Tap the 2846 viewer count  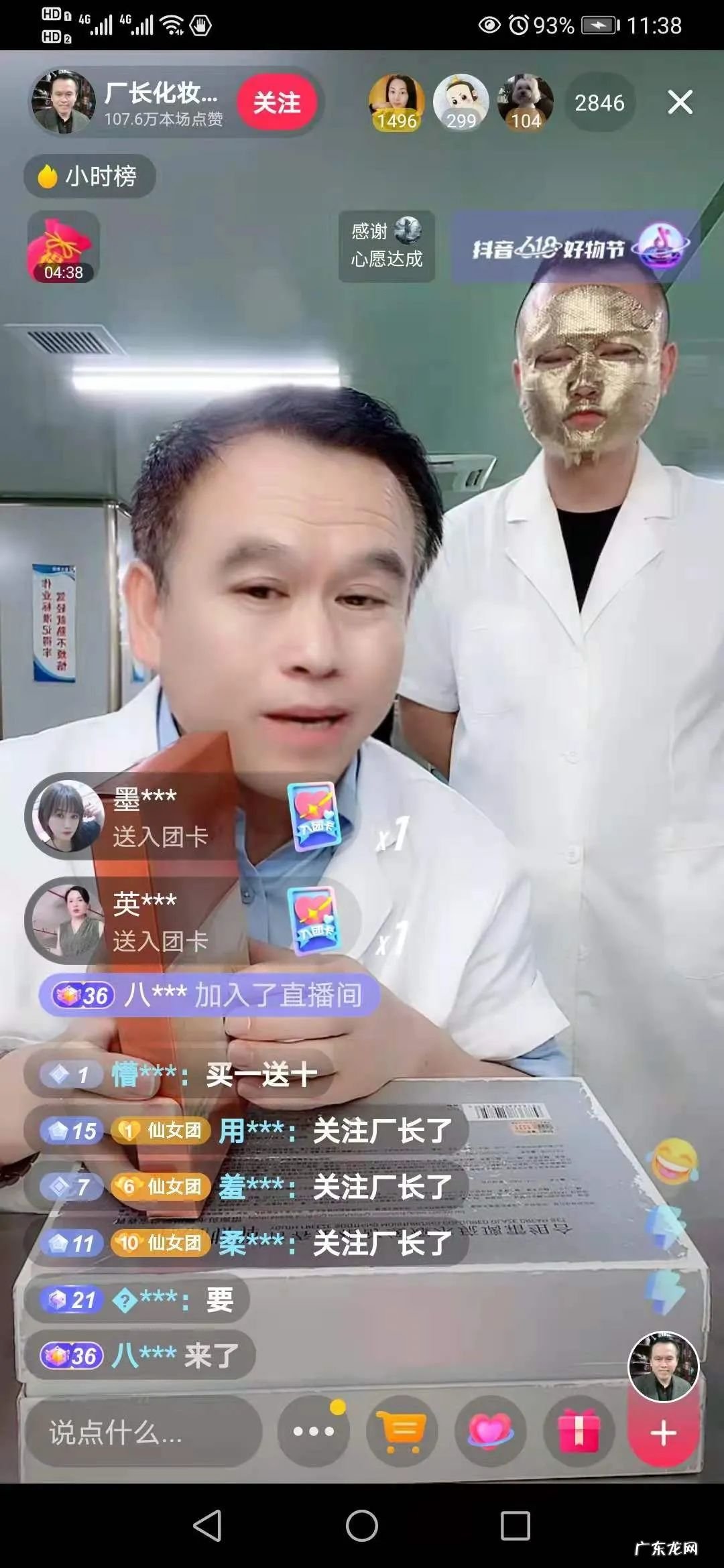point(600,102)
